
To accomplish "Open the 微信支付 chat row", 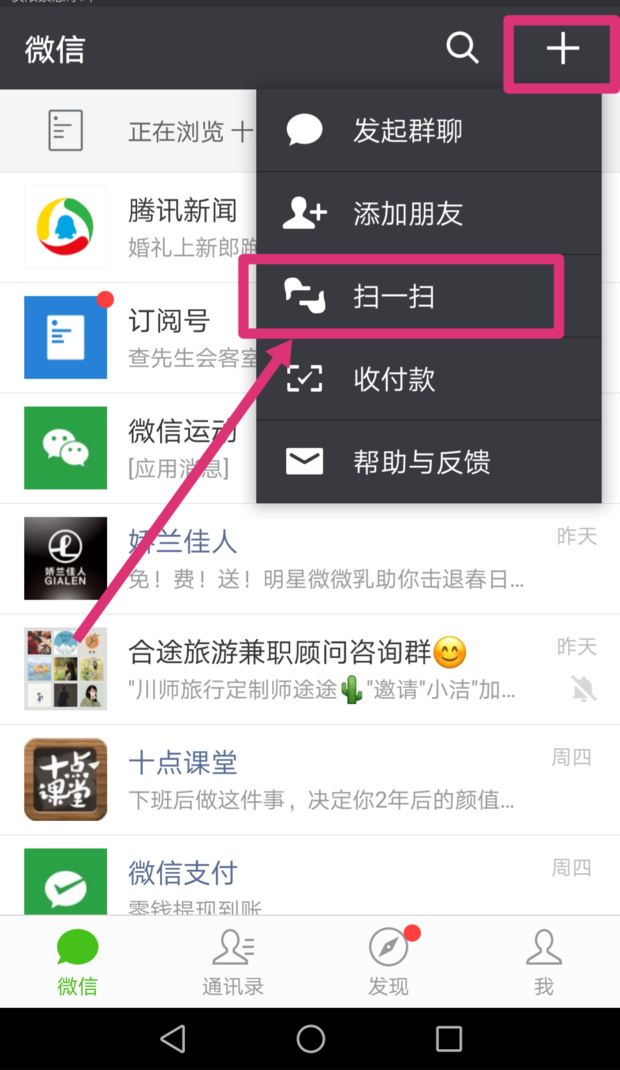I will coord(310,876).
